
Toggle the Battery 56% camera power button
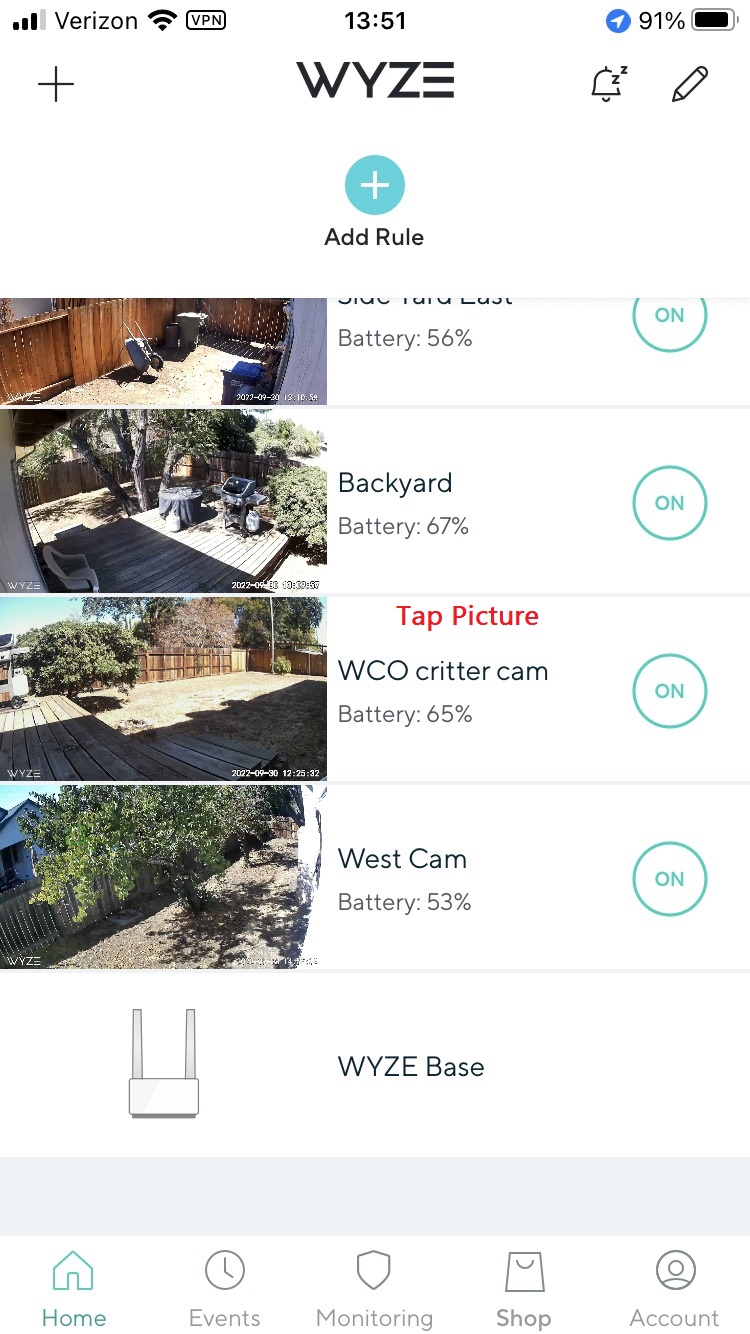tap(669, 317)
